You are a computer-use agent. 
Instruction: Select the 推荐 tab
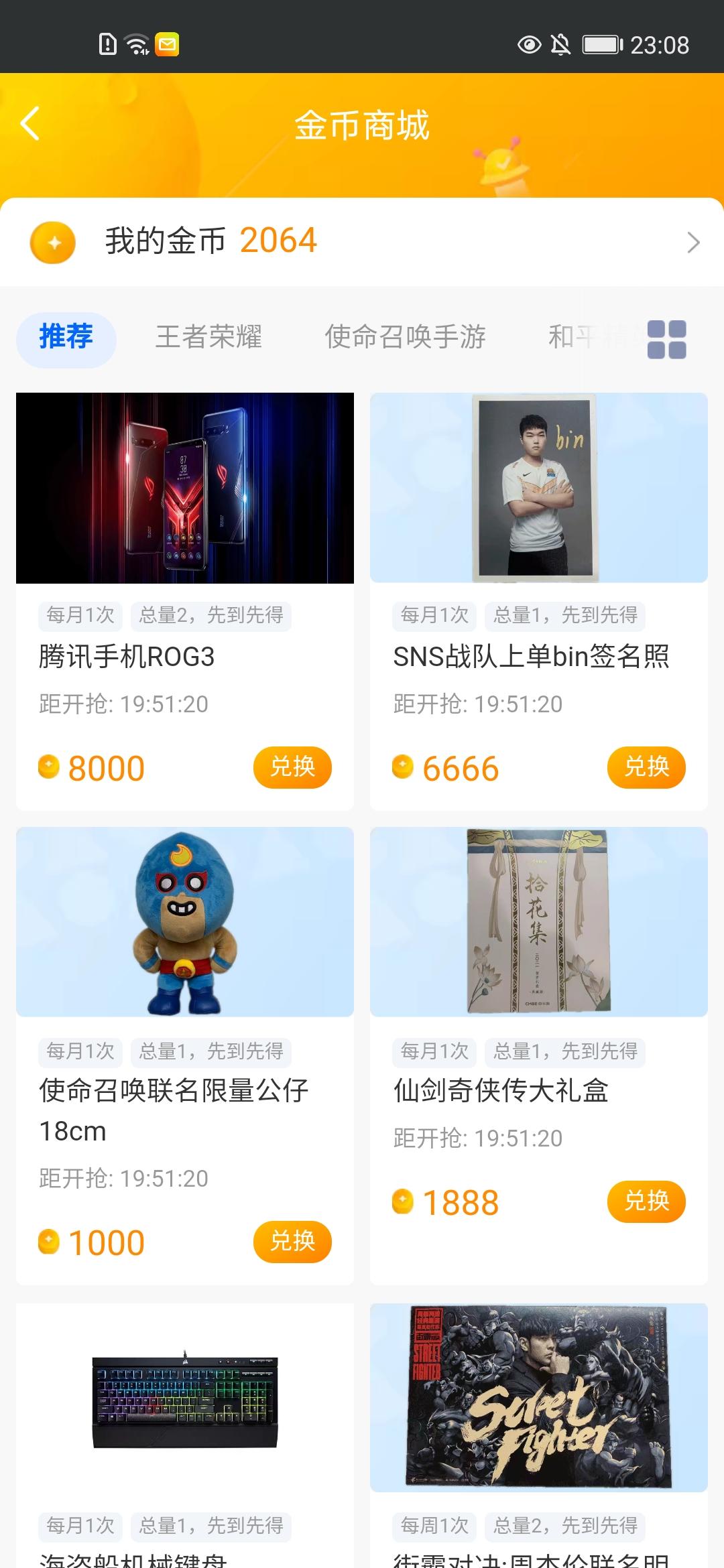pos(66,338)
